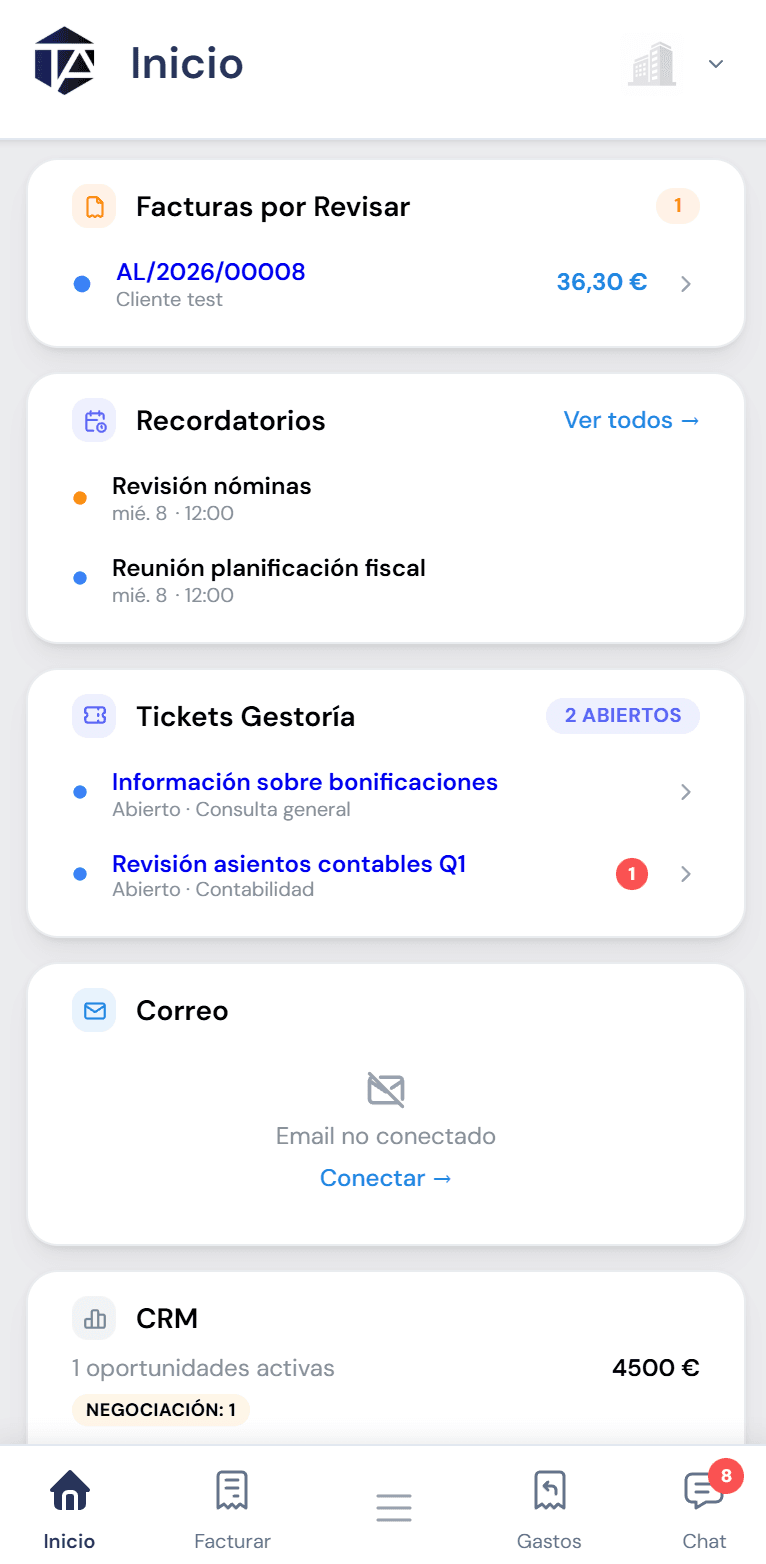The image size is (766, 1564).
Task: Click the CRM chart icon
Action: pos(94,1318)
